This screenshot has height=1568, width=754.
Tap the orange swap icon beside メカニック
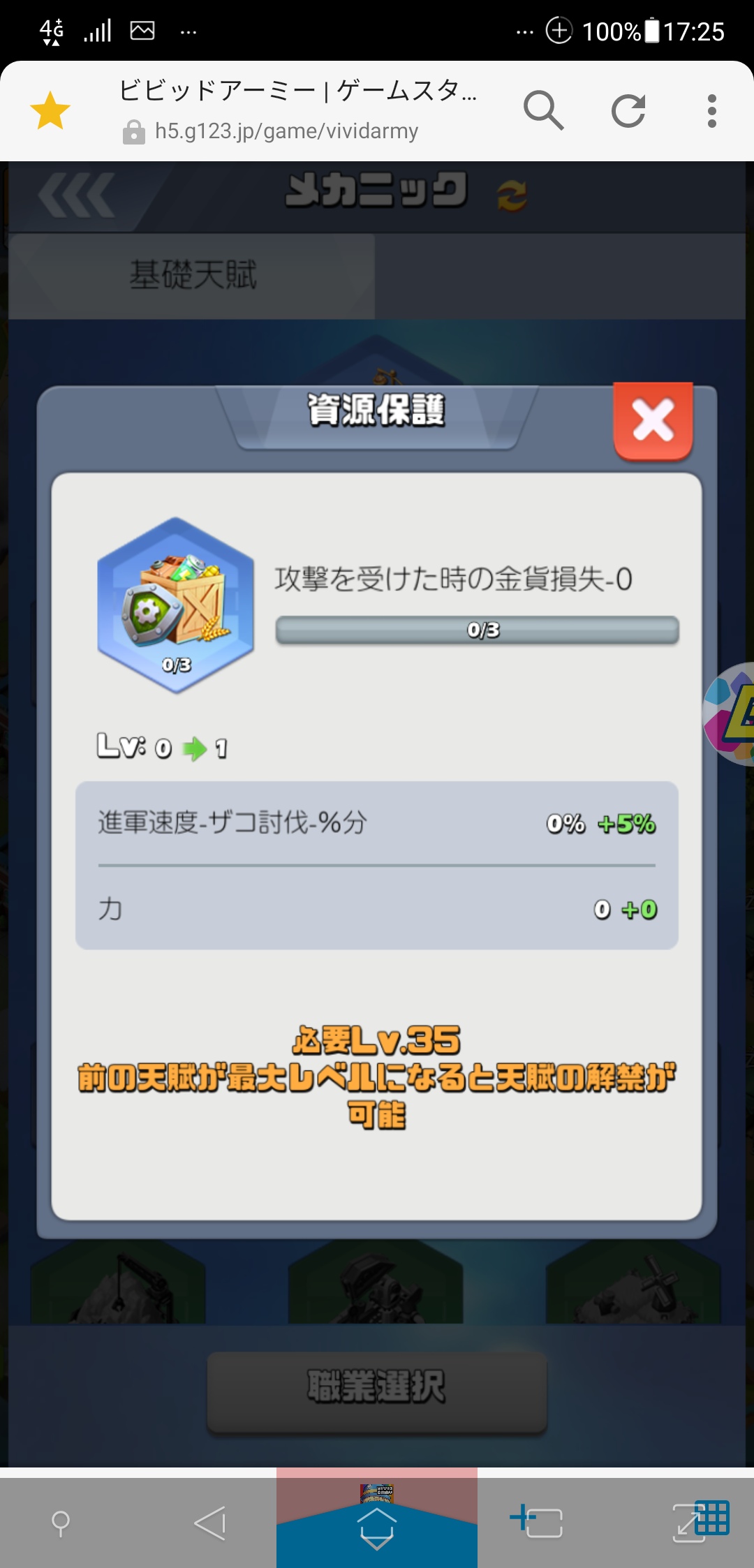[512, 195]
